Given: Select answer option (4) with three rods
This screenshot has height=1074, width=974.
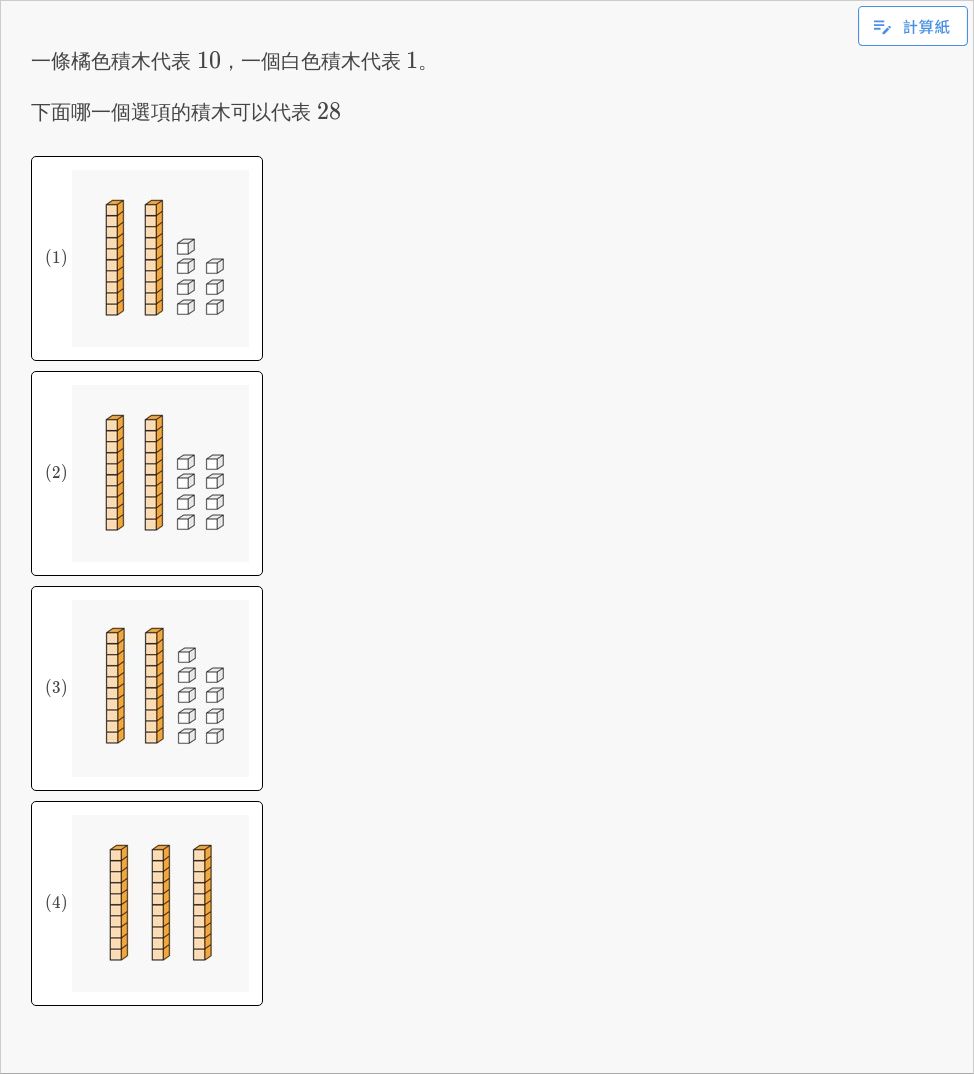Looking at the screenshot, I should click(147, 903).
